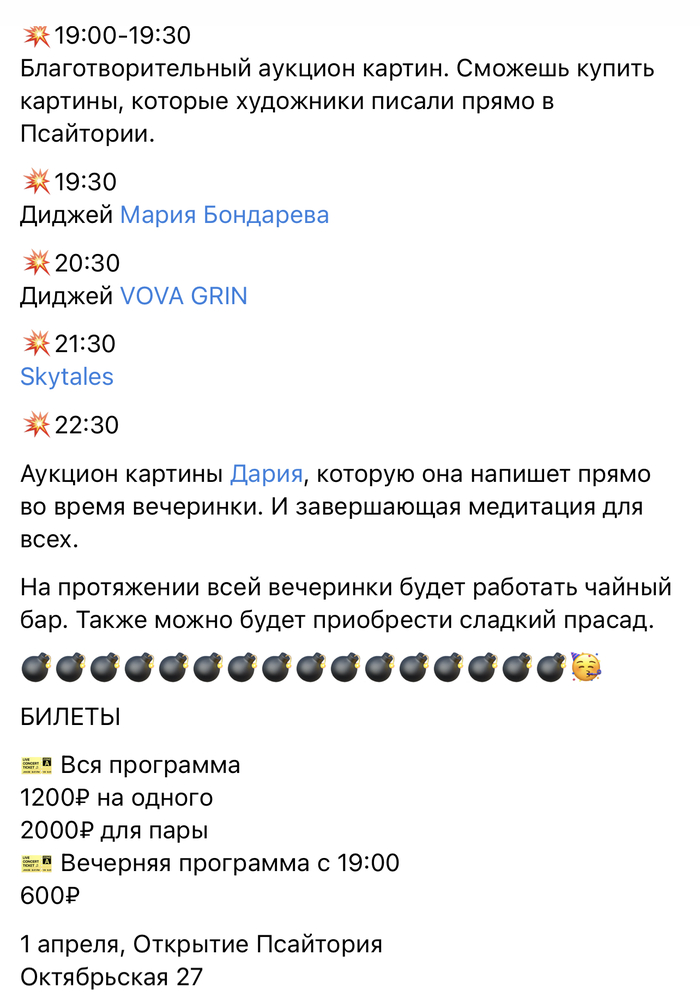Viewport: 700px width, 1003px height.
Task: Open the Дария mention link
Action: click(x=266, y=473)
